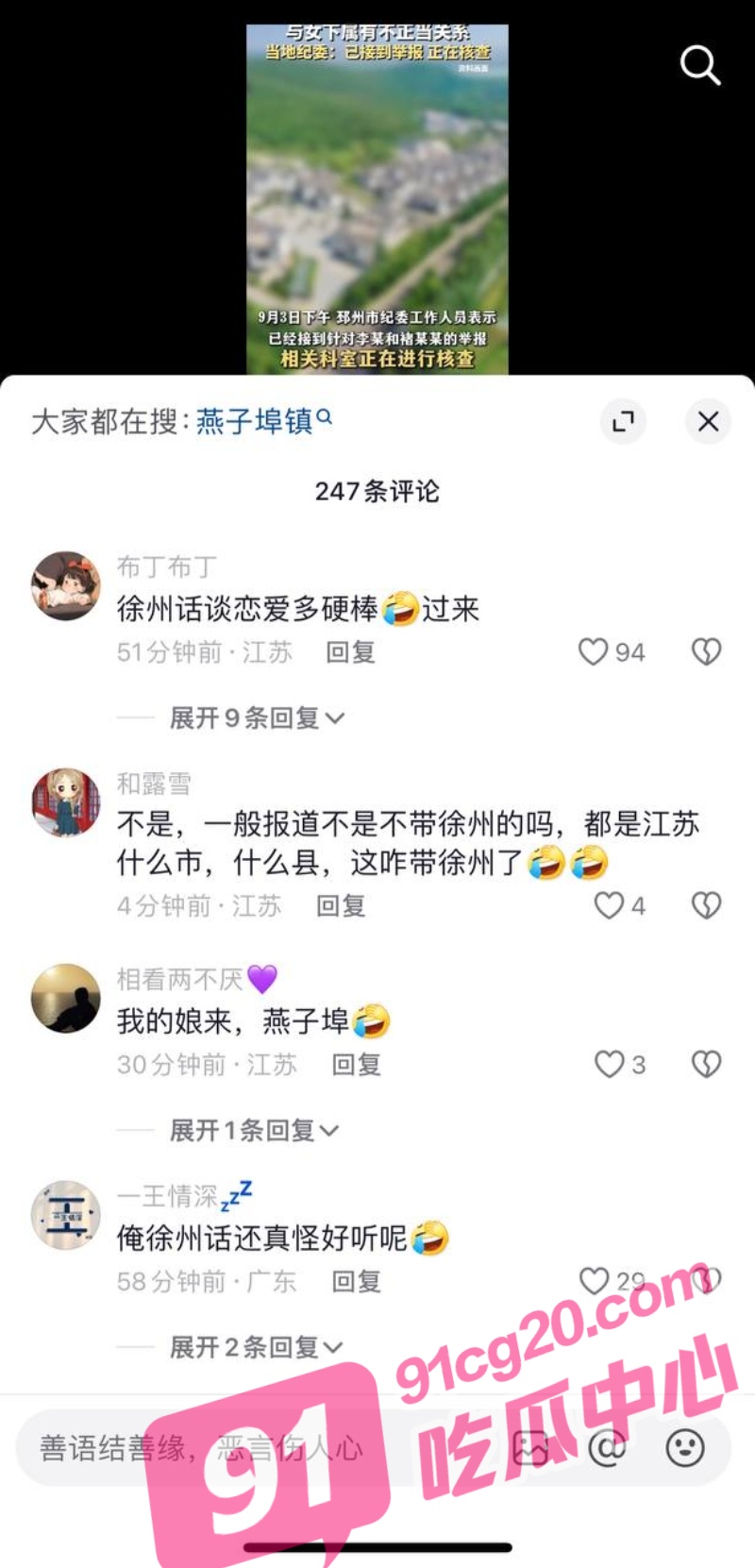Expand the 9 replies under 布丁布丁
755x1568 pixels.
(257, 718)
